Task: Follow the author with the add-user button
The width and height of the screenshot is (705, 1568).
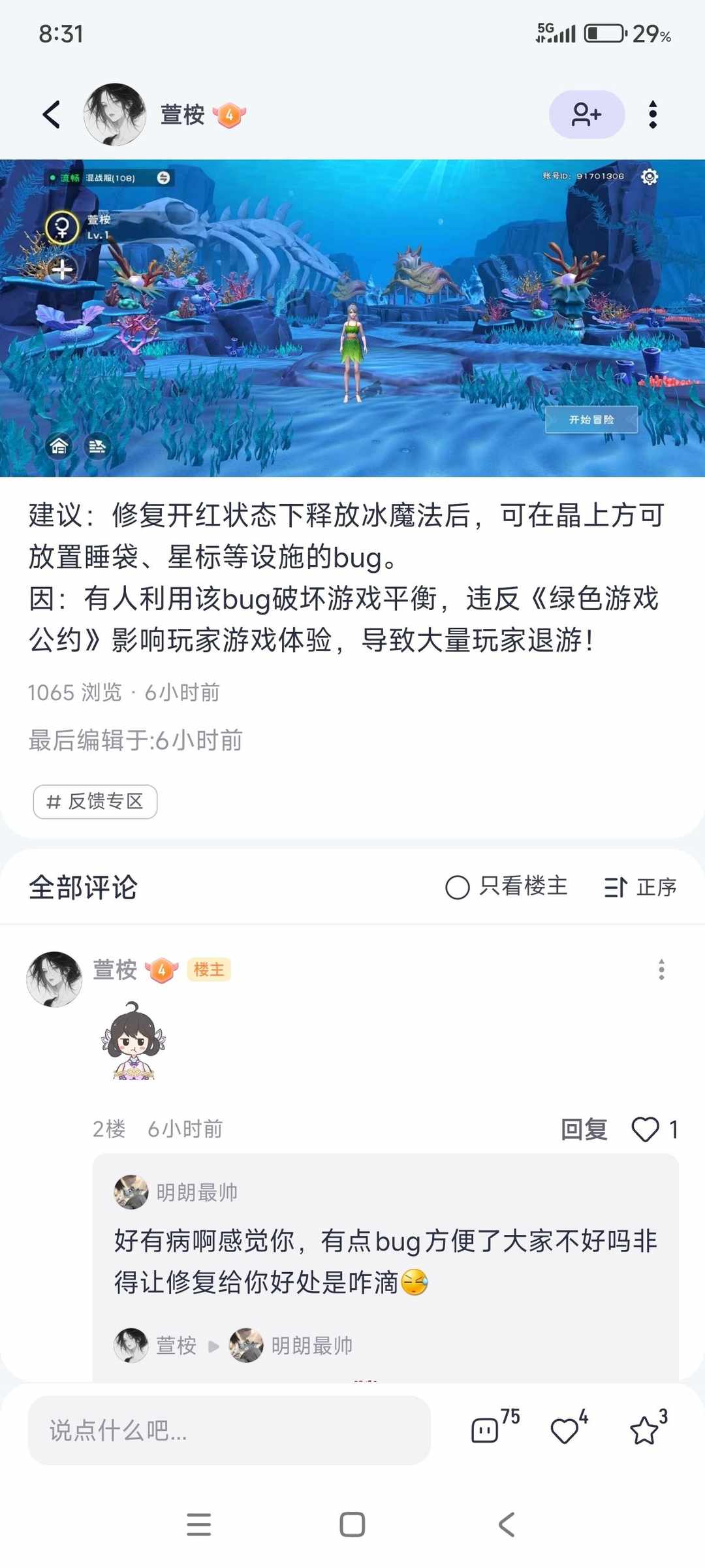Action: (x=586, y=115)
